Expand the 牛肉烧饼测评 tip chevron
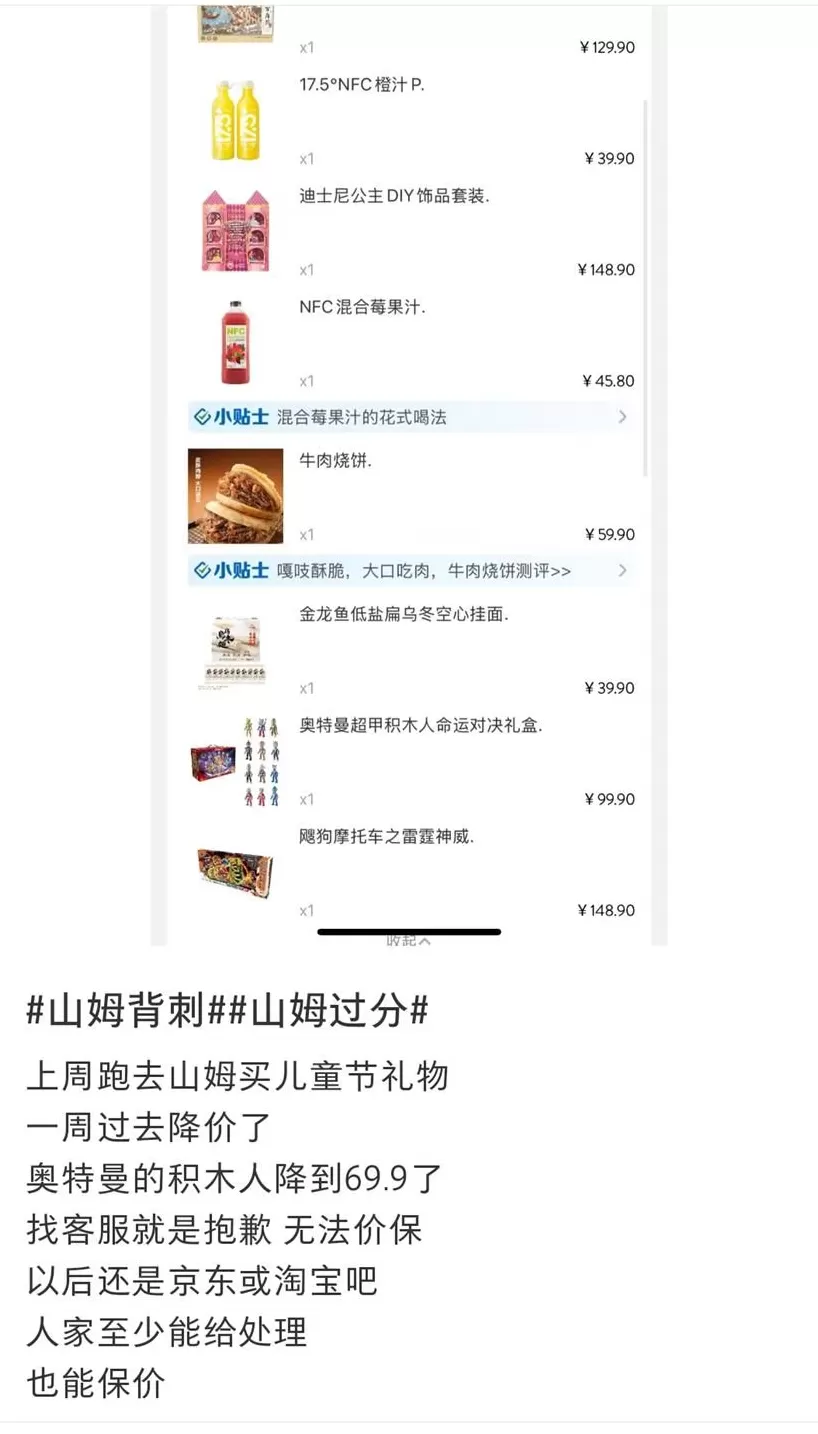Screen dimensions: 818x1434 [621, 570]
